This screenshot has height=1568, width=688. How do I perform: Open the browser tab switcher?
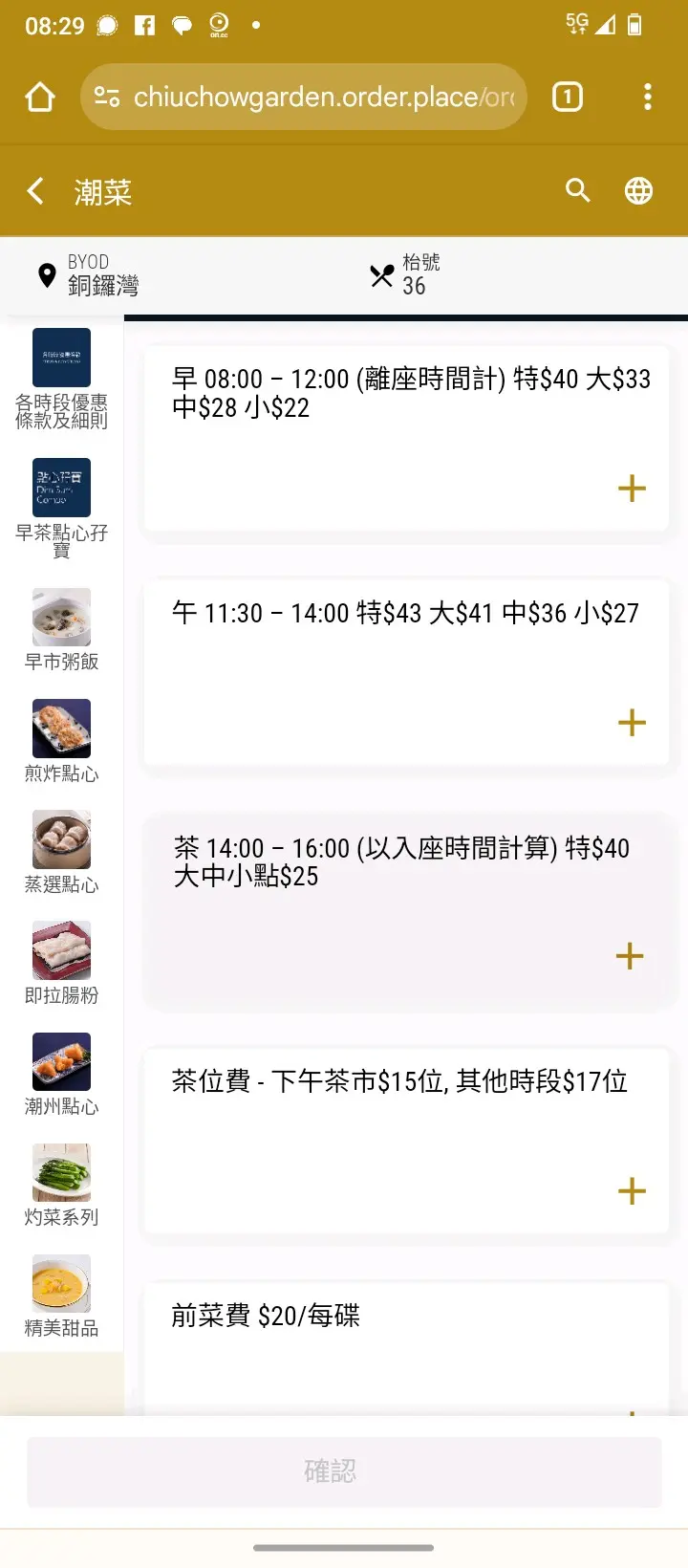[568, 97]
